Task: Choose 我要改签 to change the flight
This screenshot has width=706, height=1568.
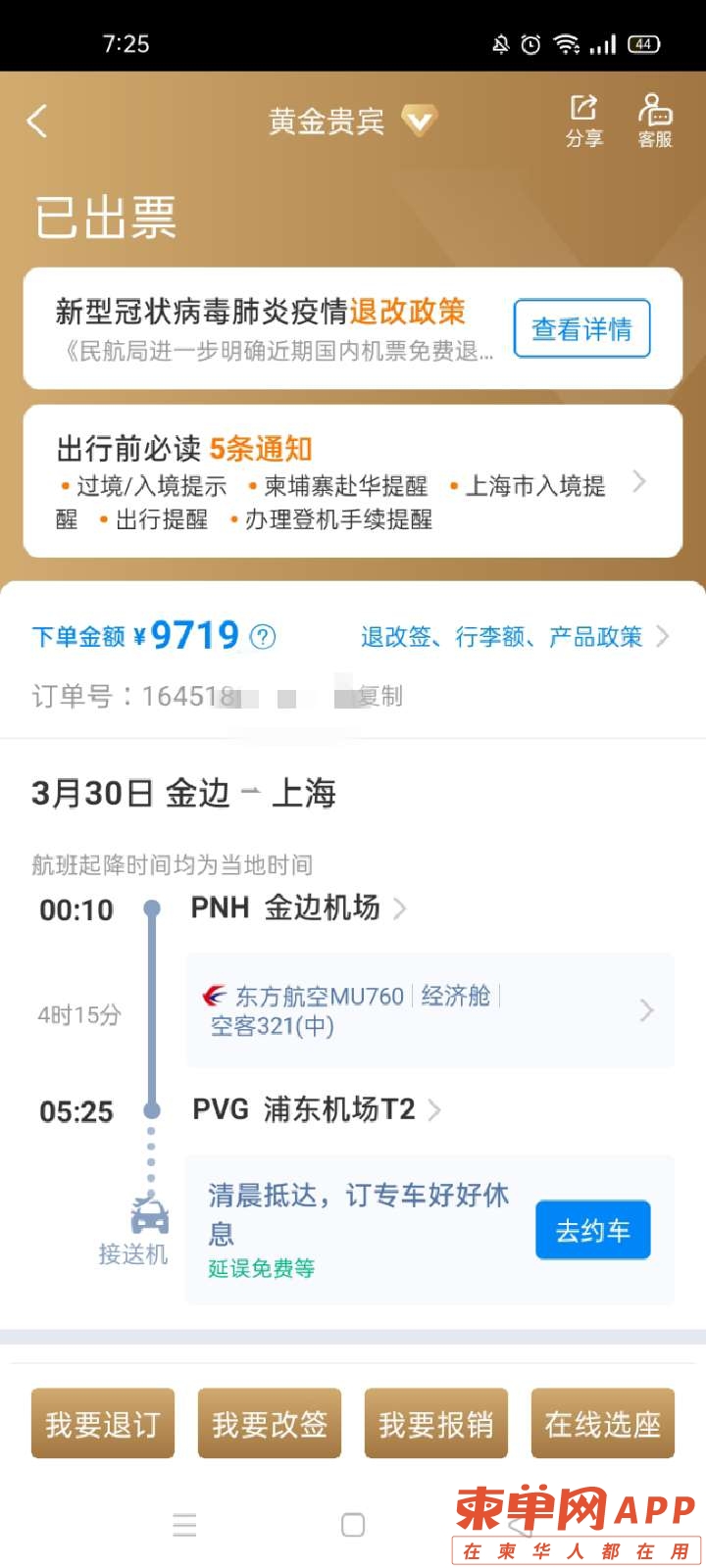Action: (x=270, y=1424)
